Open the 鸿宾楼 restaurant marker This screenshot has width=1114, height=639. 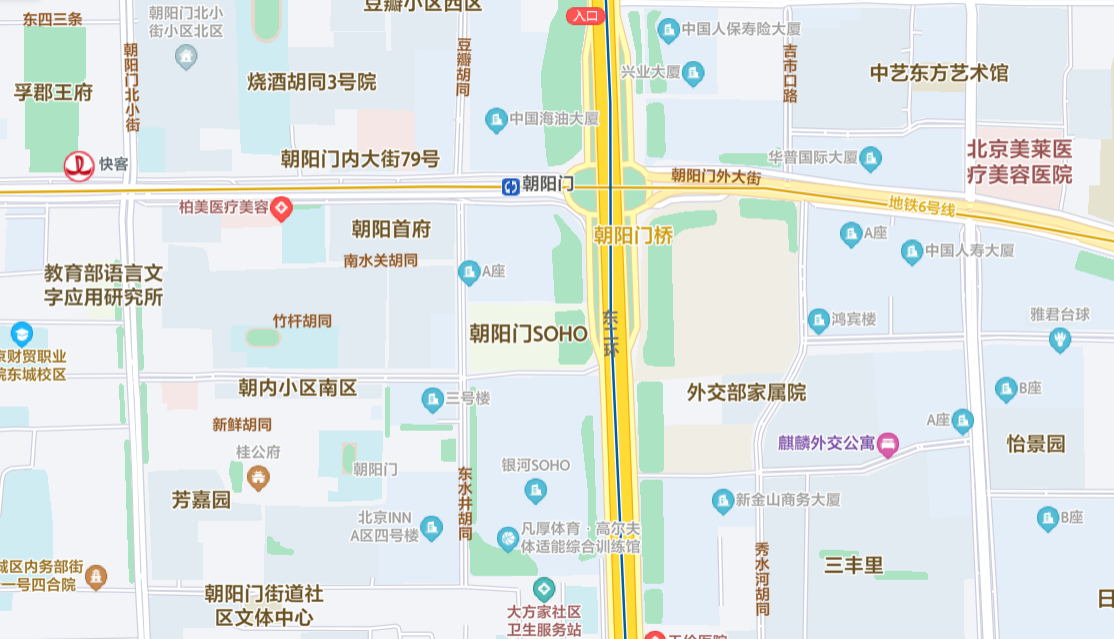pyautogui.click(x=819, y=320)
